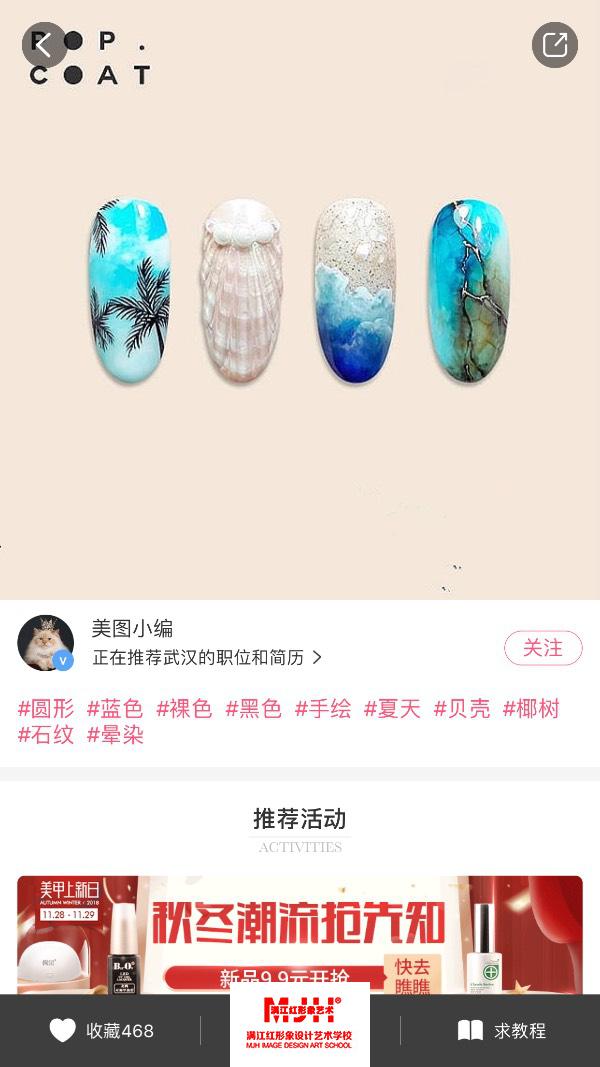This screenshot has height=1067, width=600.
Task: Open the #手绘 hashtag
Action: click(x=323, y=709)
